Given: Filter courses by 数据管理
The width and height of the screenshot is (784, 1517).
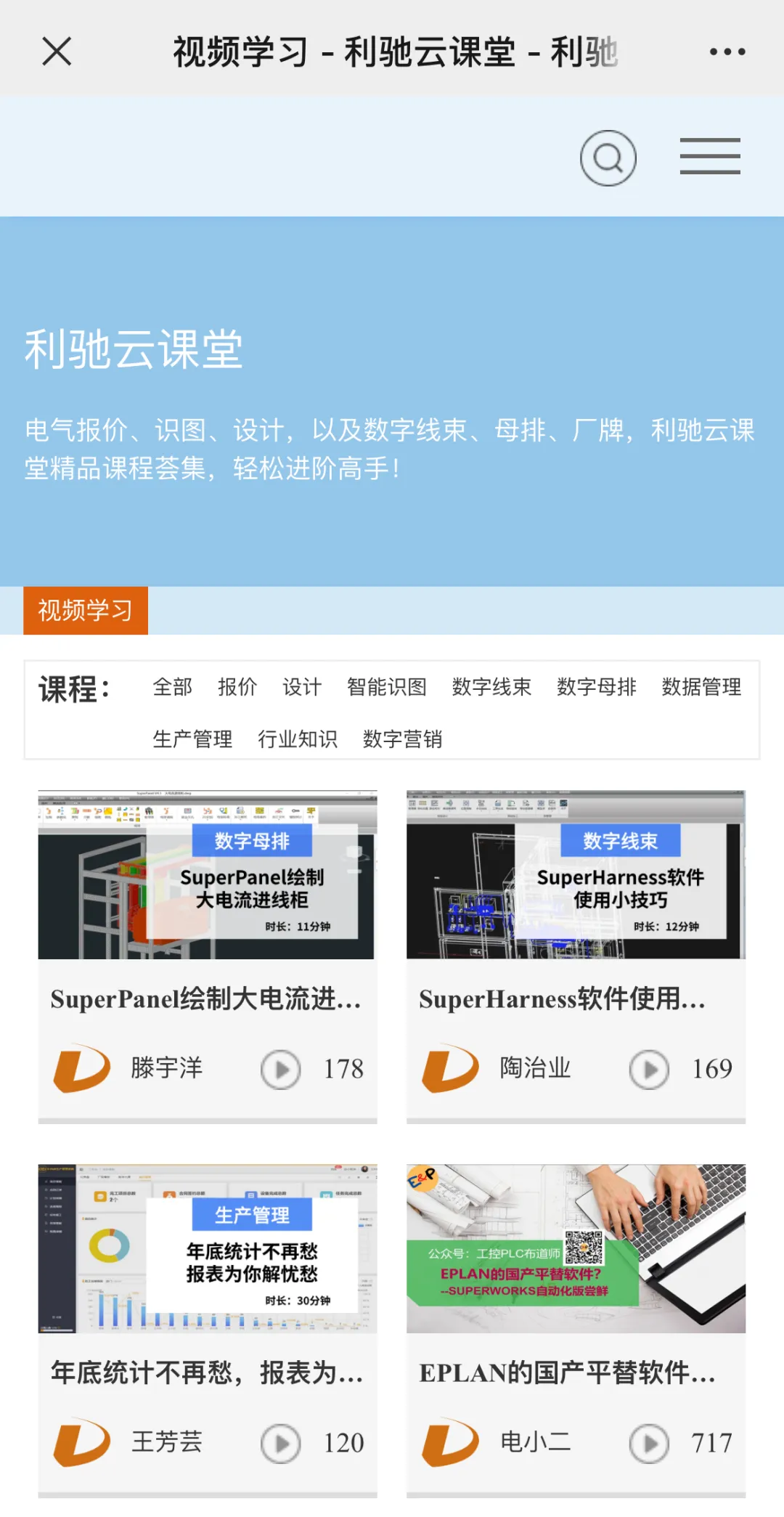Looking at the screenshot, I should tap(701, 686).
